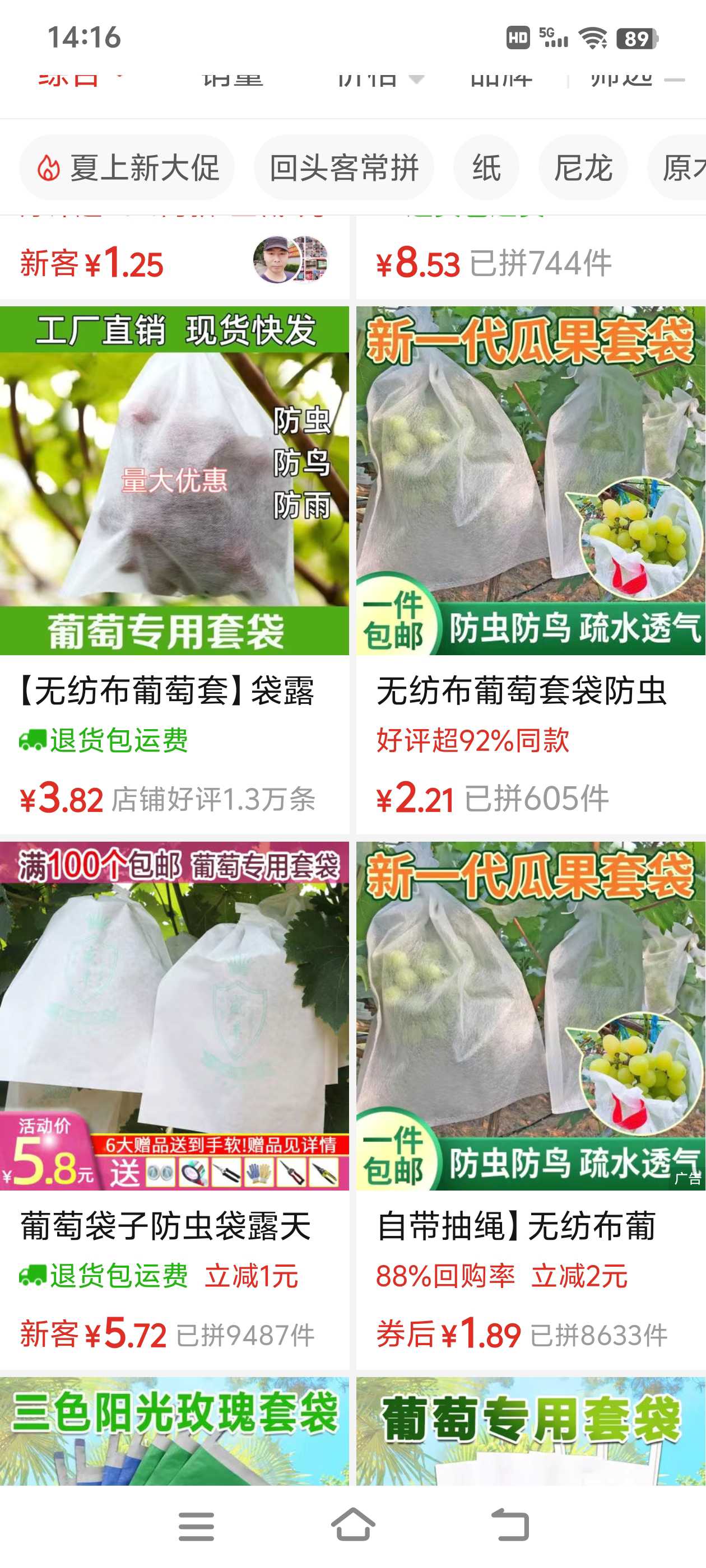Image resolution: width=706 pixels, height=1568 pixels.
Task: Open the 三色阳光玫瑰套袋 product card
Action: 174,1431
